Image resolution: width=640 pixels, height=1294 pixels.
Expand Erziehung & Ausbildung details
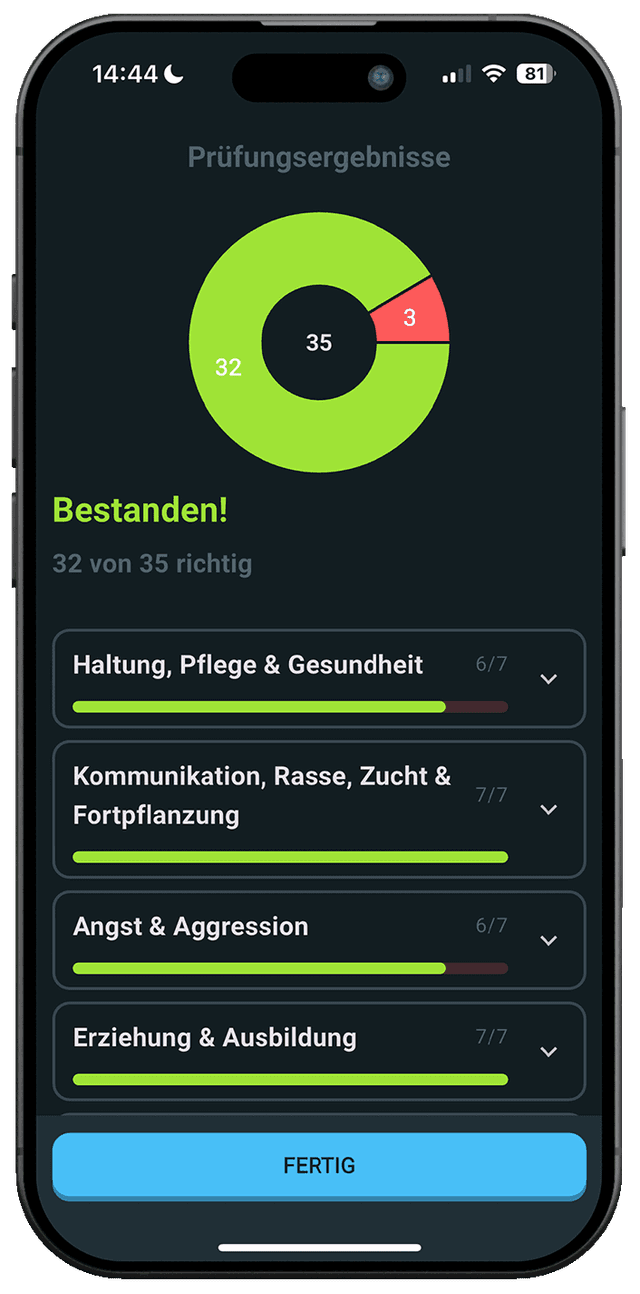click(548, 1051)
